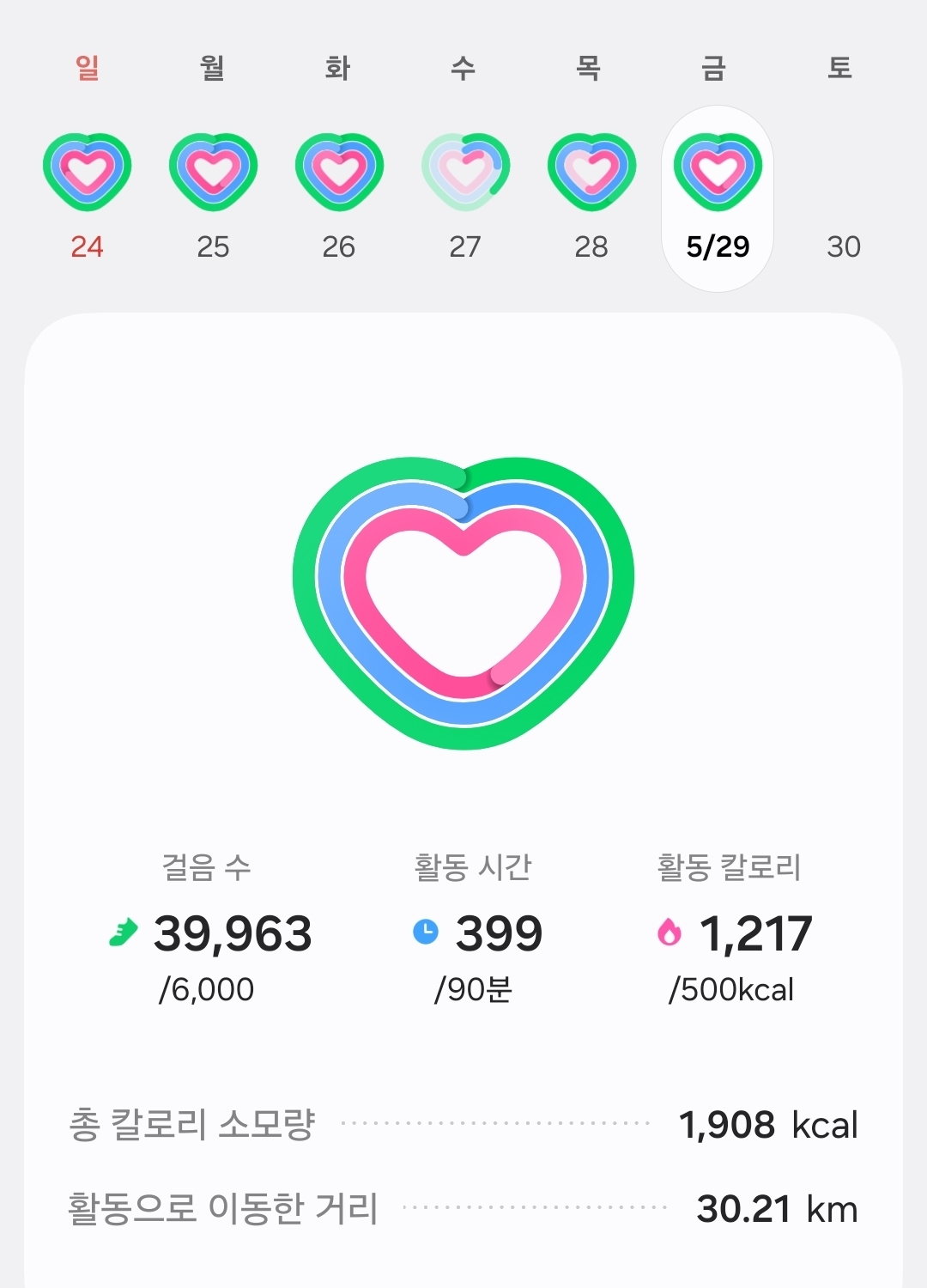Select Tuesday the 26th

click(339, 197)
